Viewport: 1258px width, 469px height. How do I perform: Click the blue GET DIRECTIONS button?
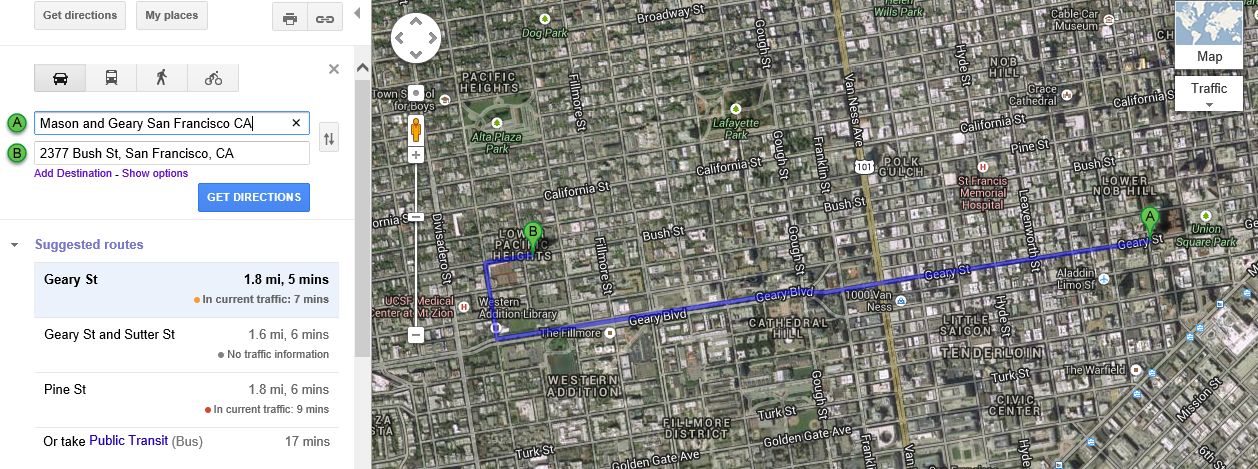[x=253, y=197]
